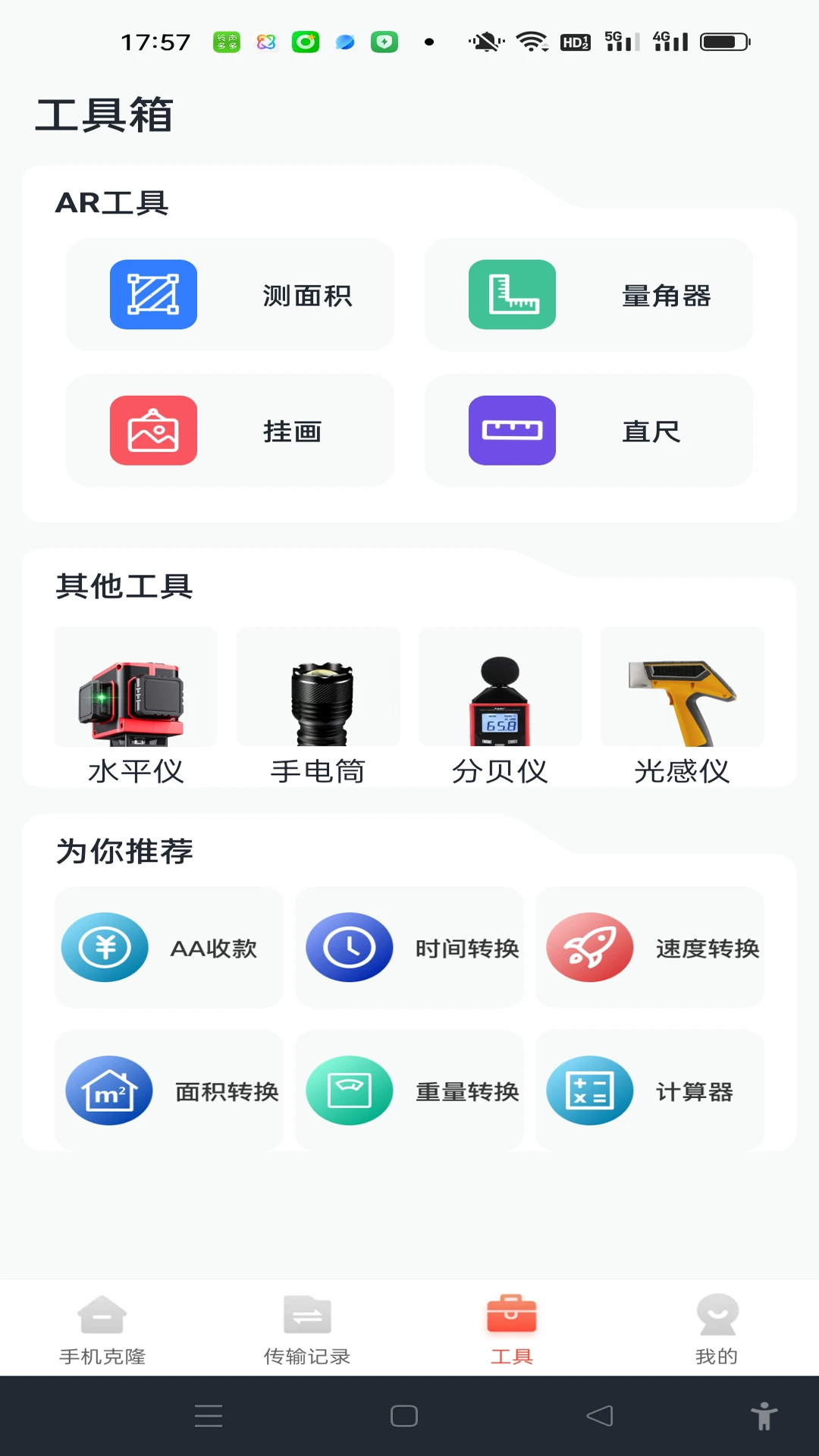Open the 速度转换 speed converter
Viewport: 819px width, 1456px height.
650,947
